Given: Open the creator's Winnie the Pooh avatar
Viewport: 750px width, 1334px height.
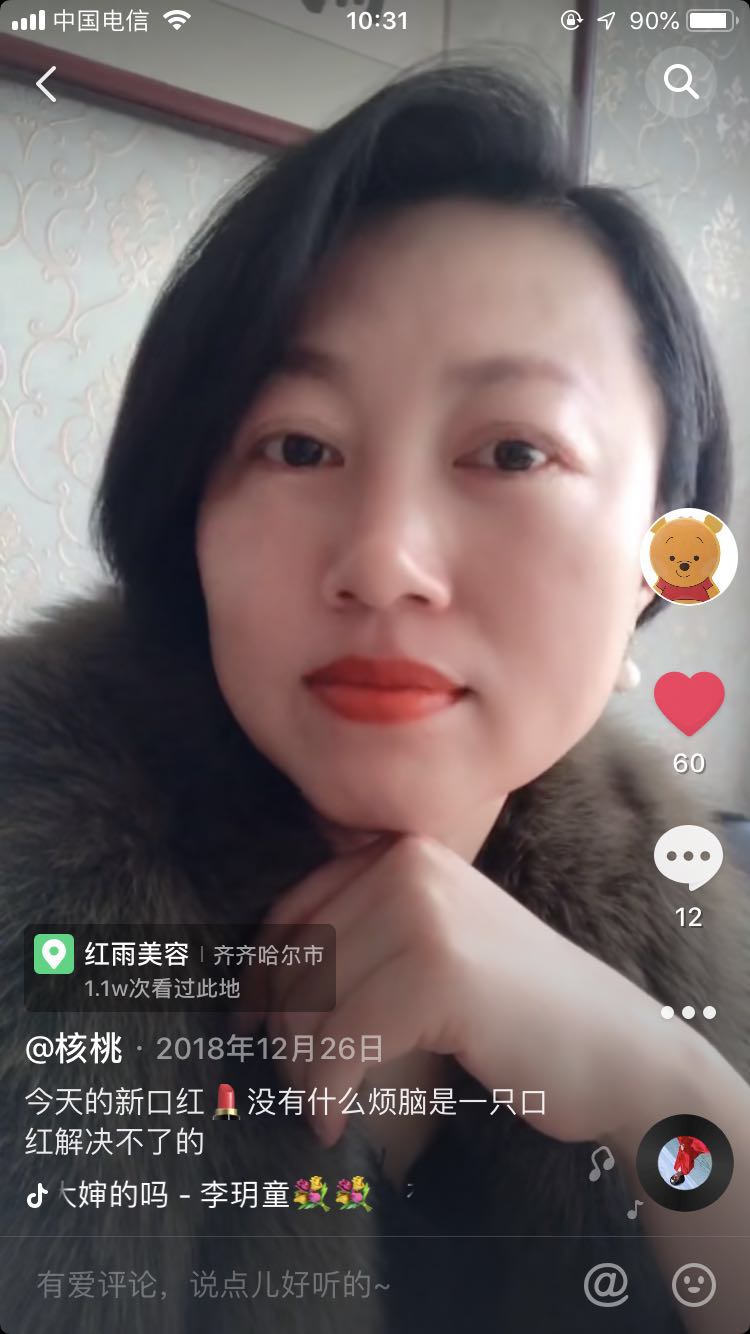Looking at the screenshot, I should pyautogui.click(x=689, y=556).
